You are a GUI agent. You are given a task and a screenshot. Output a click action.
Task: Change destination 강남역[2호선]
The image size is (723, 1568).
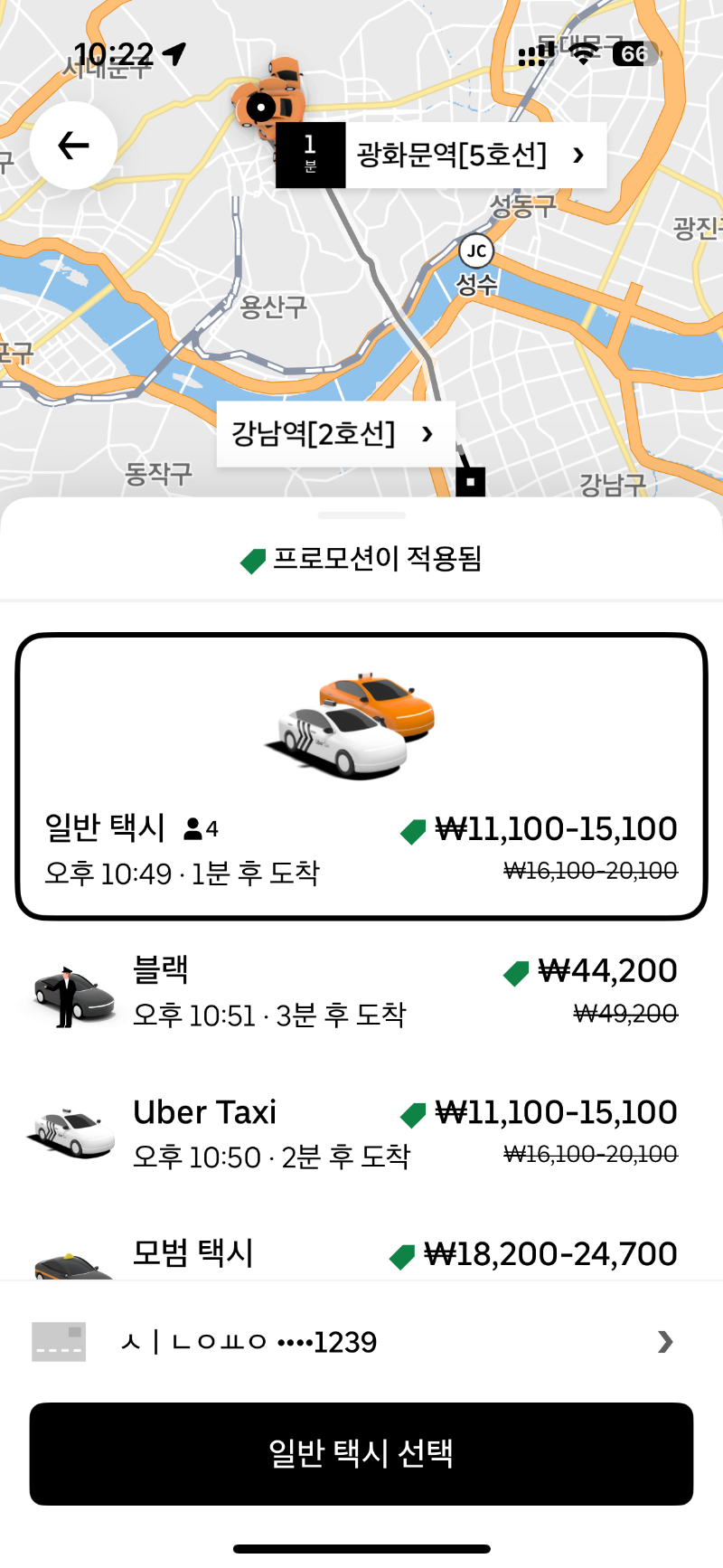point(334,434)
